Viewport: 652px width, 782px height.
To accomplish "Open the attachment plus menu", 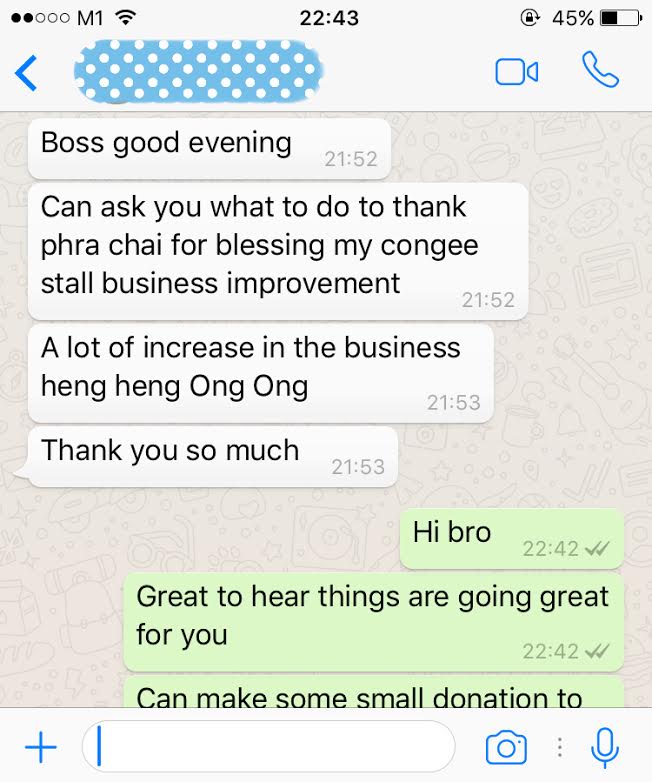I will click(40, 746).
